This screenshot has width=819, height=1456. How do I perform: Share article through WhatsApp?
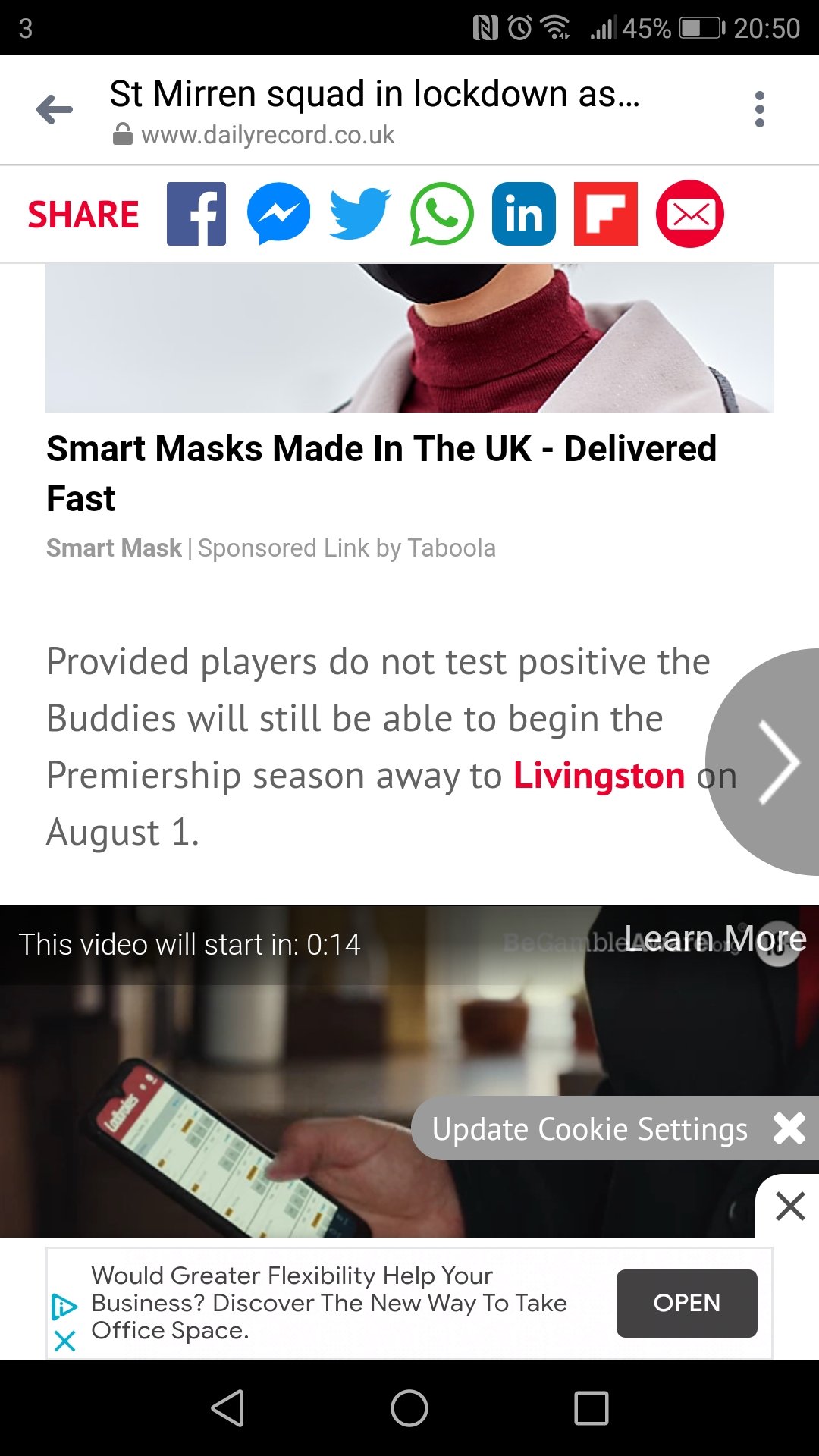tap(442, 214)
